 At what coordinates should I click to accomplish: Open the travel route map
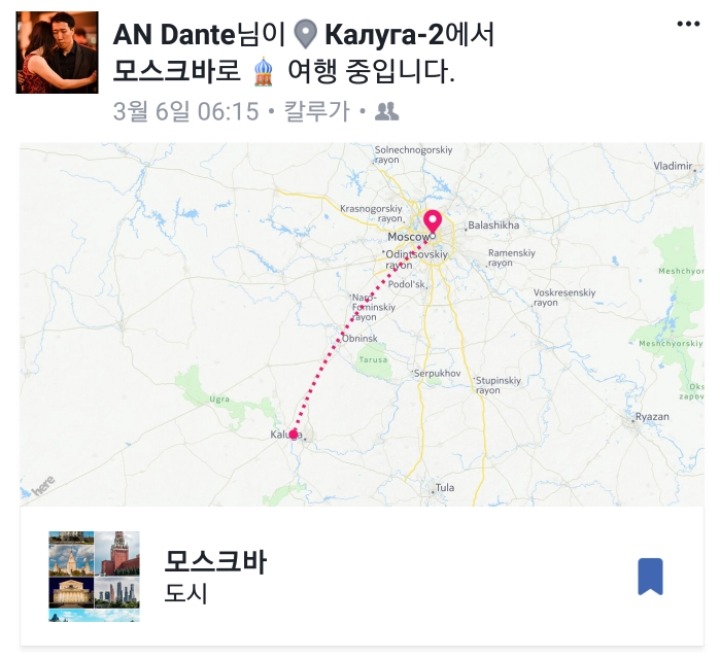coord(361,323)
